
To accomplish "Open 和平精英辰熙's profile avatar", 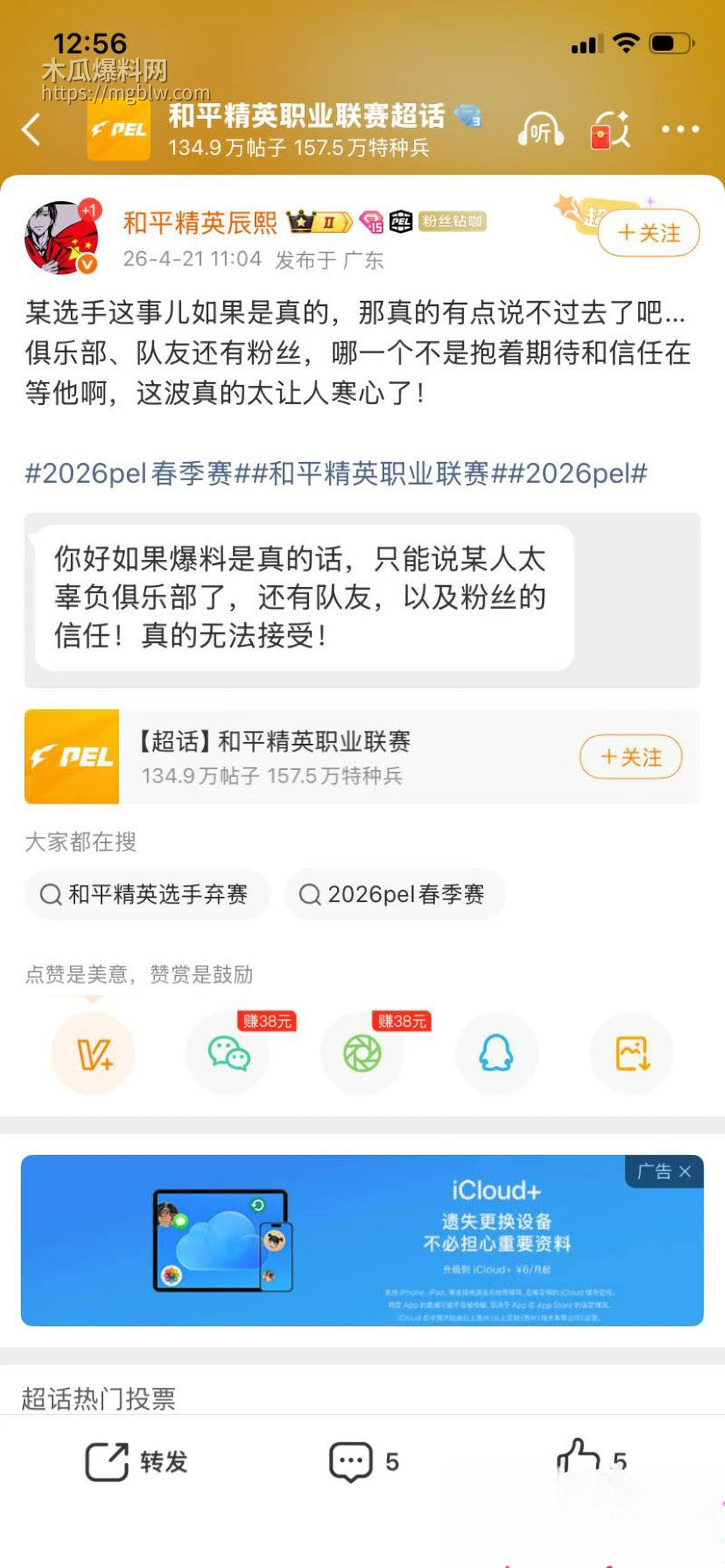I will 61,237.
